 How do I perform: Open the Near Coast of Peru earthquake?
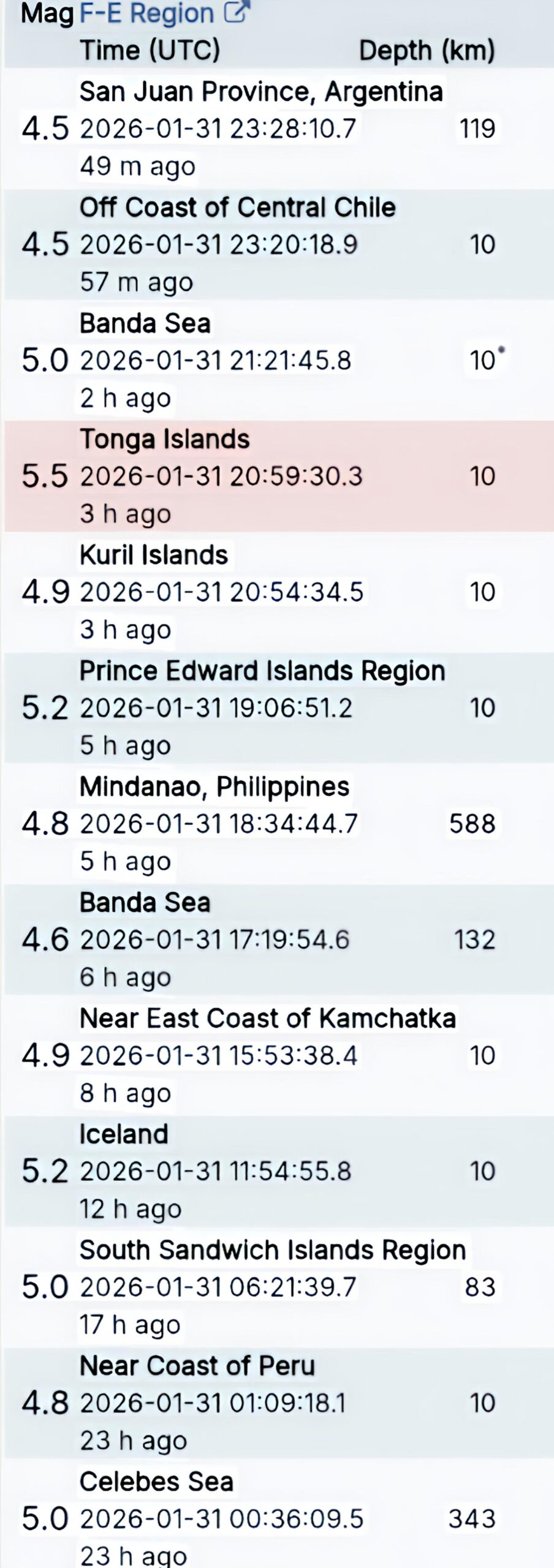point(197,1365)
